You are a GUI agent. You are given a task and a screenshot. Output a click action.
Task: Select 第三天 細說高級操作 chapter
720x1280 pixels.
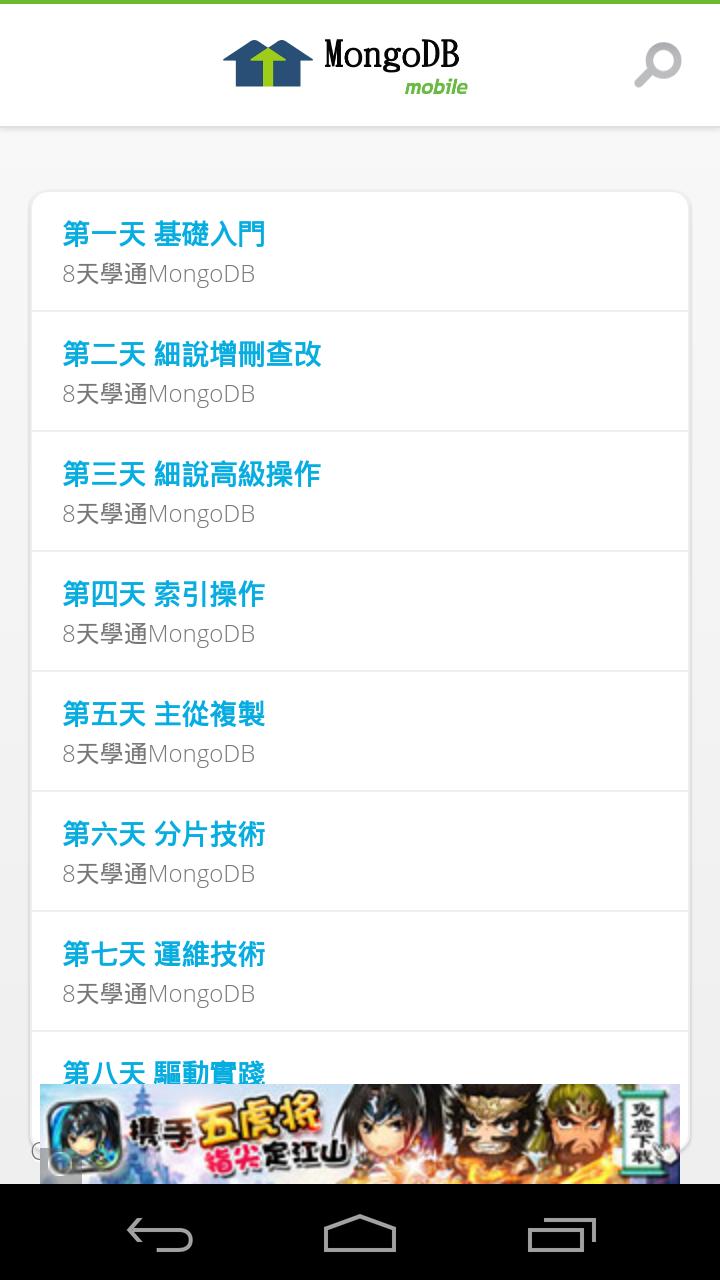(x=360, y=491)
